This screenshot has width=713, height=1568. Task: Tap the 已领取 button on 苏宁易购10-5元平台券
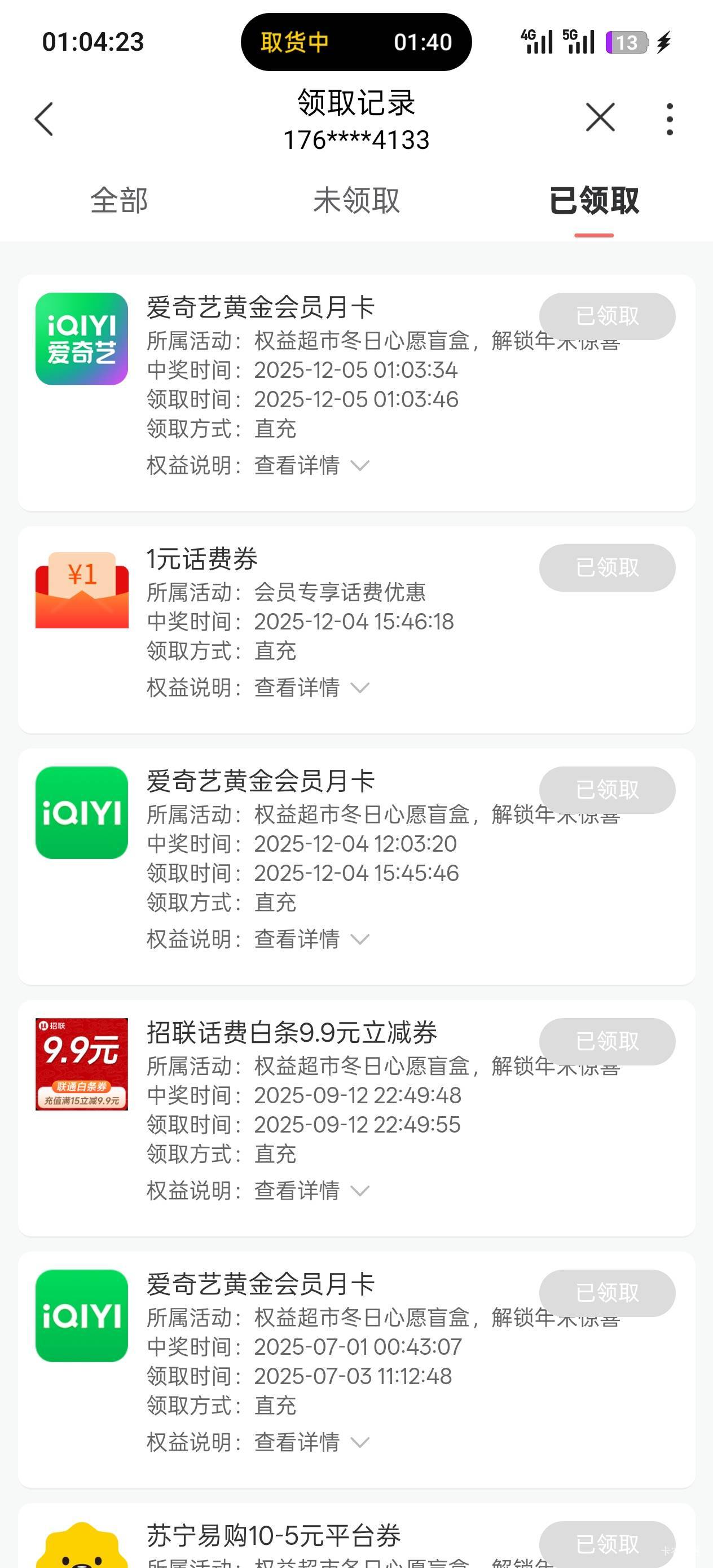tap(606, 1544)
